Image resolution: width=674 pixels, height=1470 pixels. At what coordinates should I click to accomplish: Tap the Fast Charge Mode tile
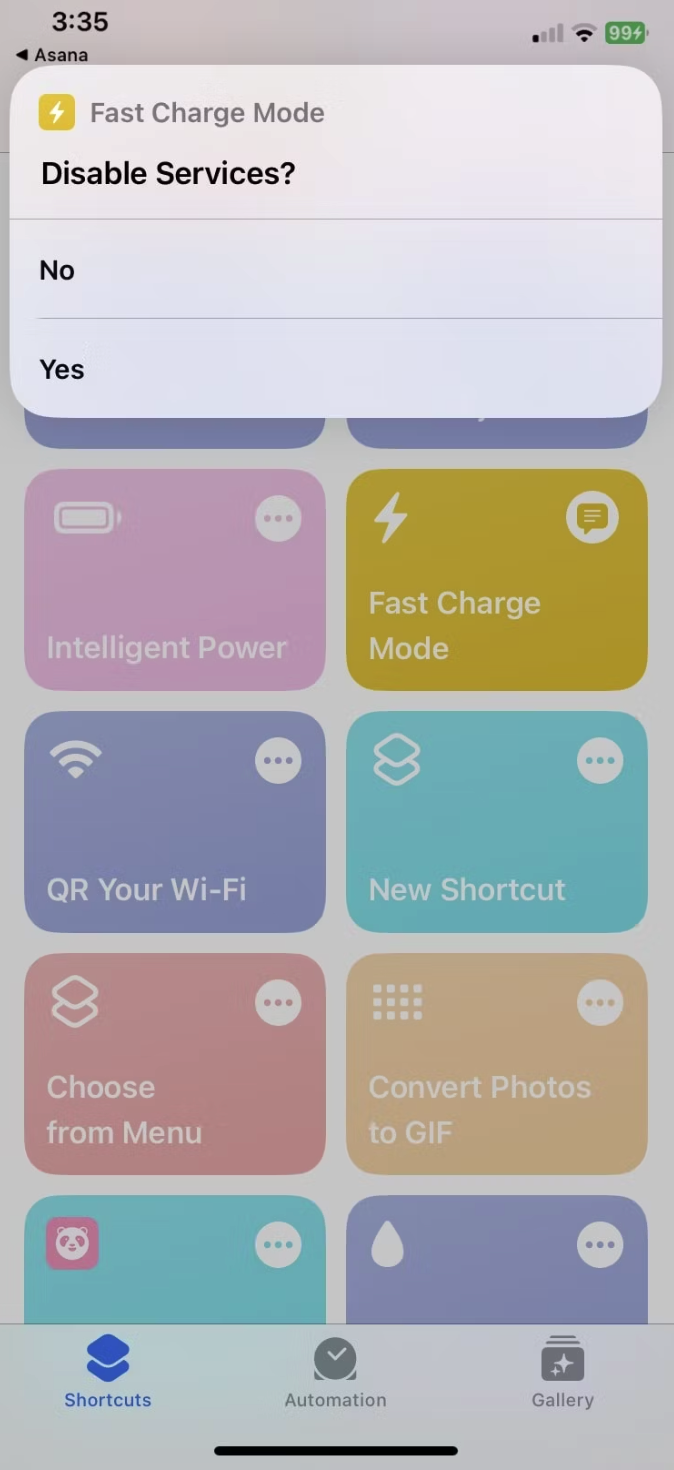[470, 620]
